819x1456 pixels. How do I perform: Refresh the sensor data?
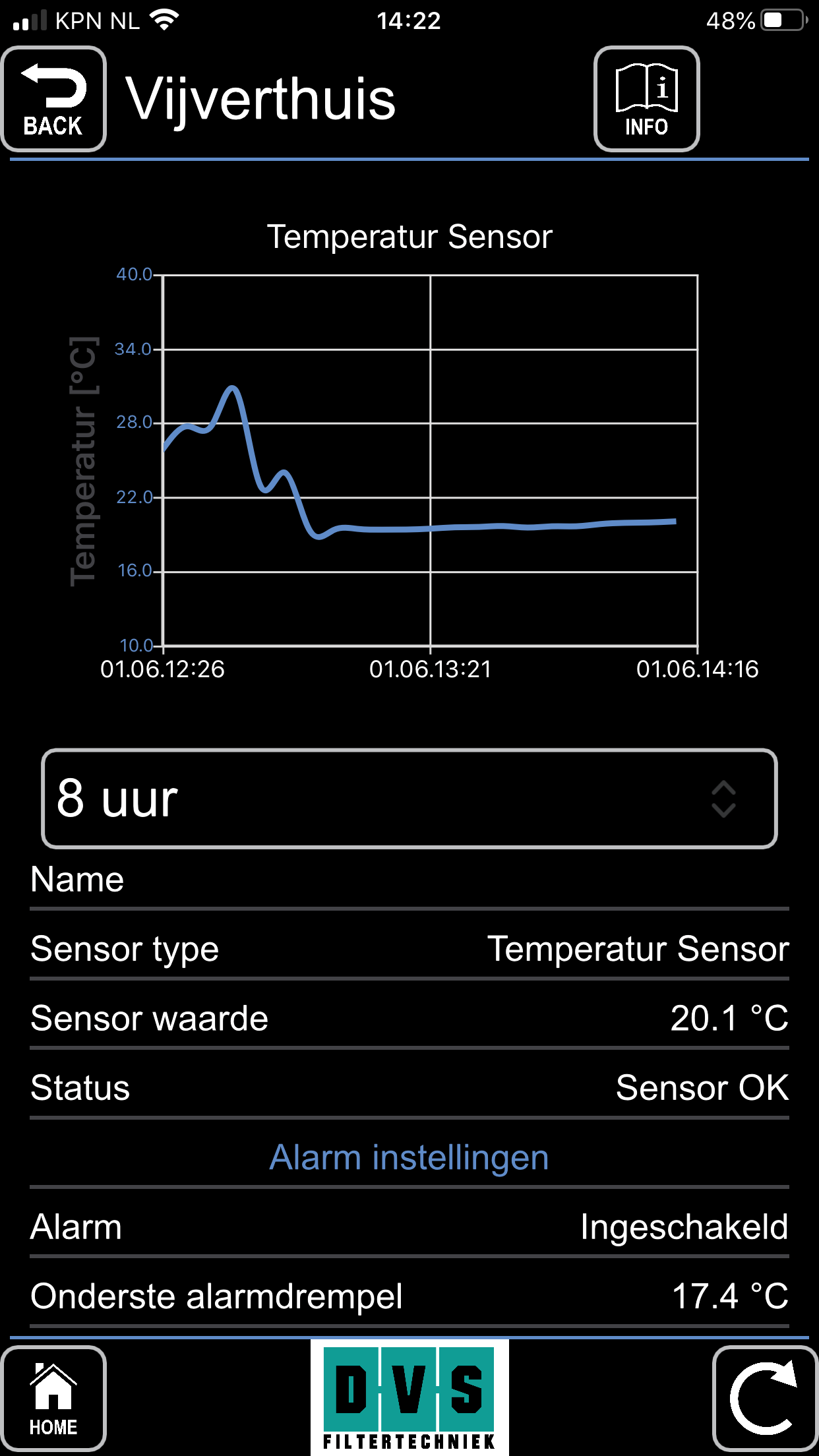pyautogui.click(x=764, y=1398)
